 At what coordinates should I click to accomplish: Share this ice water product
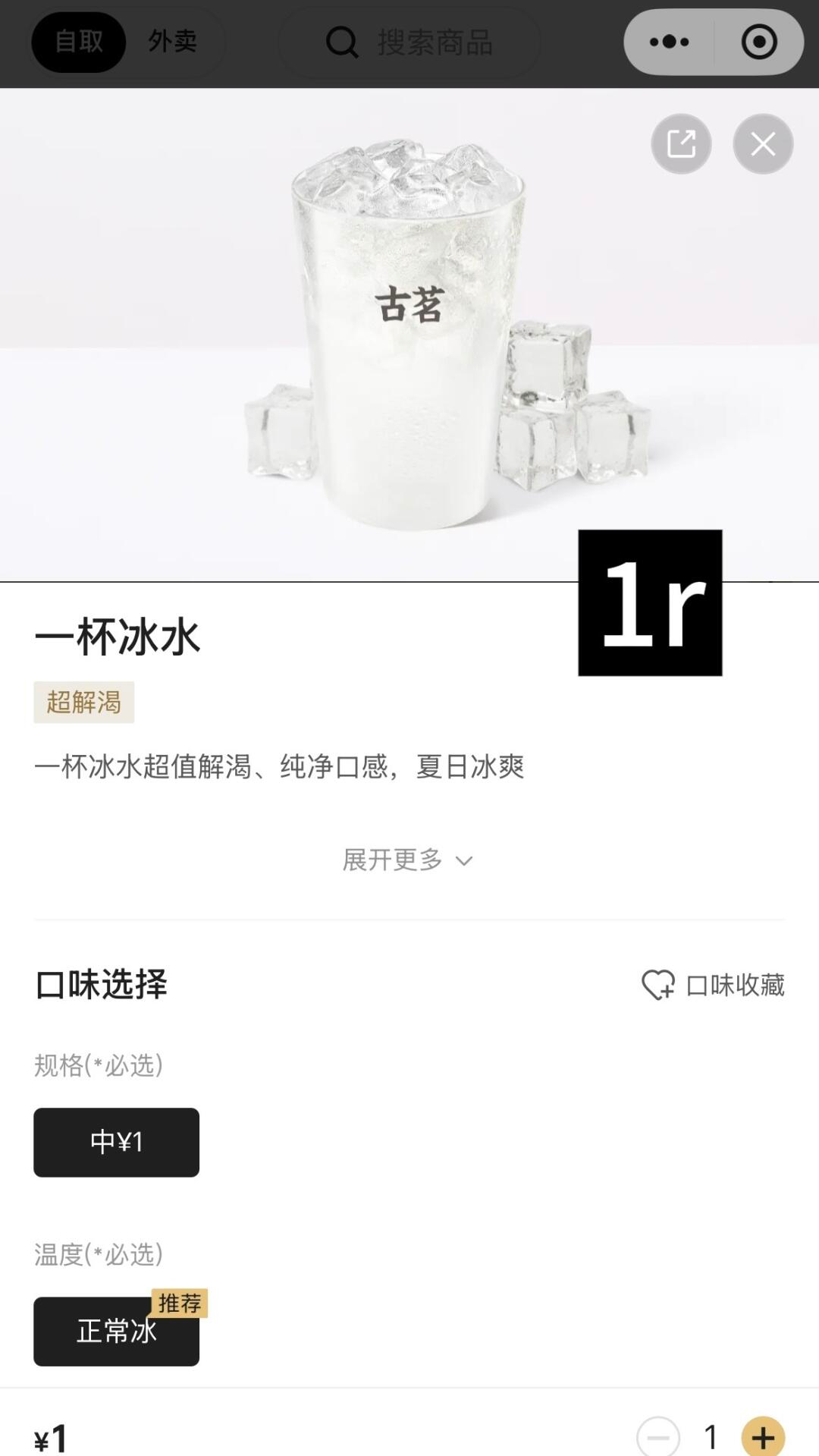(x=680, y=143)
